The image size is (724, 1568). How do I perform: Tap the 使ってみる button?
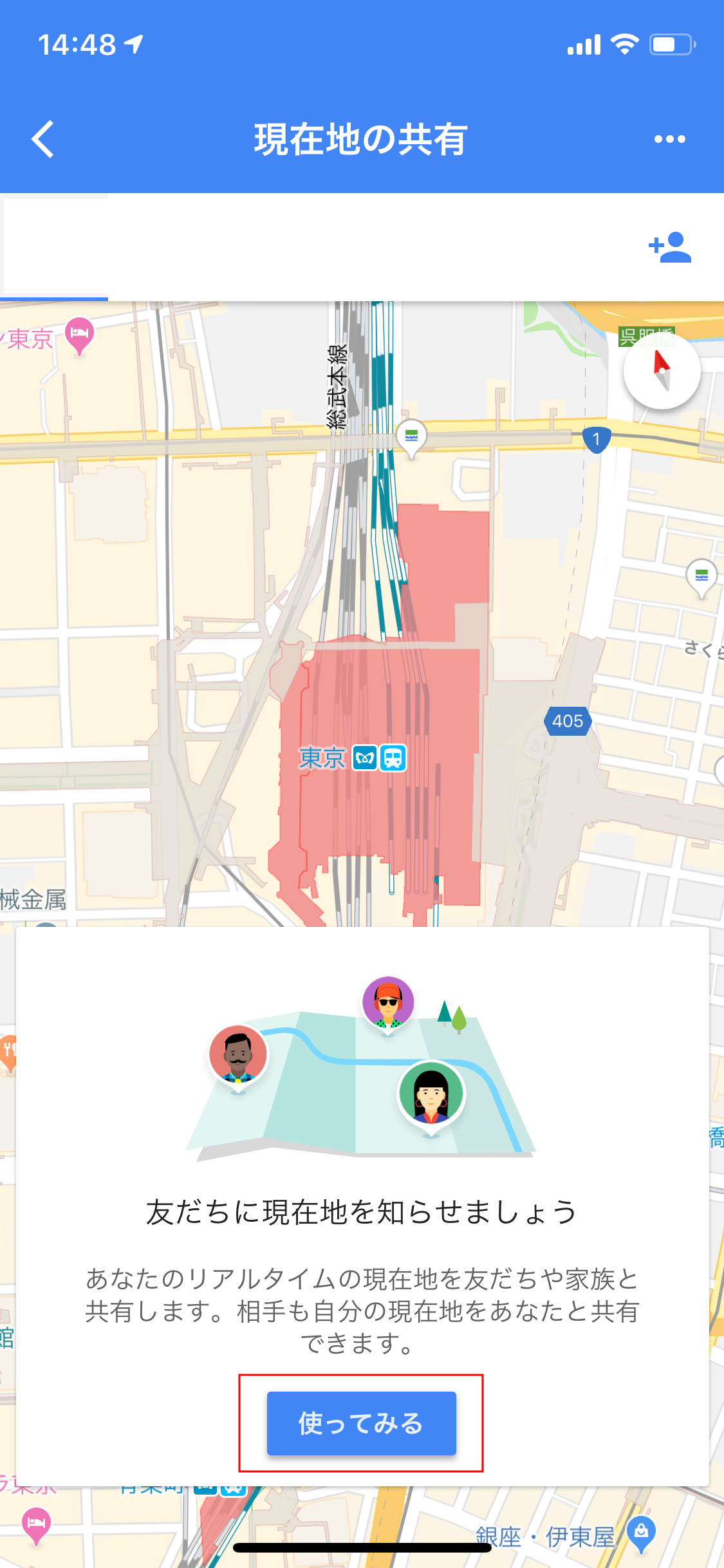click(x=361, y=1423)
